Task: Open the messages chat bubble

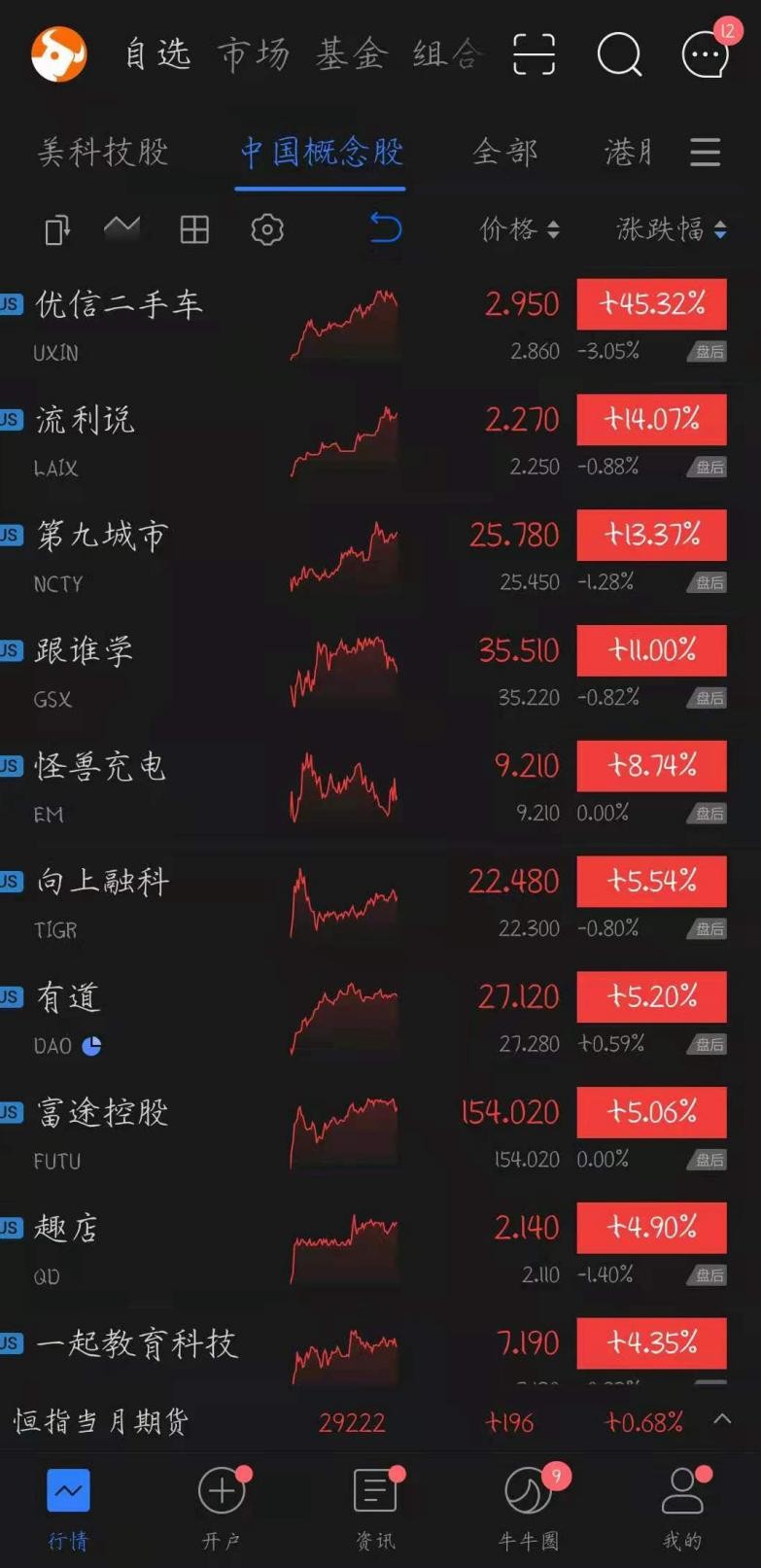Action: pos(706,53)
